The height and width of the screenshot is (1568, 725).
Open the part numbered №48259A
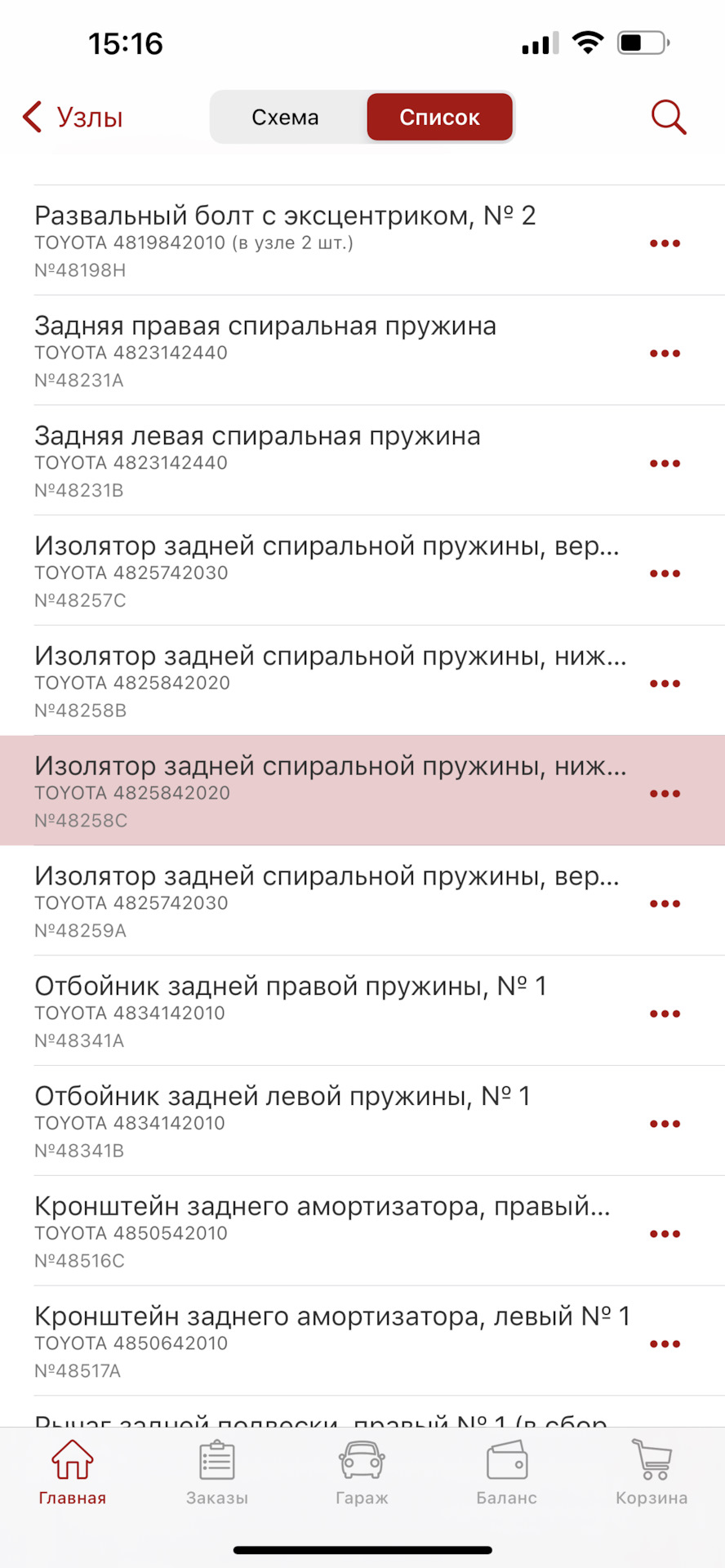(327, 901)
